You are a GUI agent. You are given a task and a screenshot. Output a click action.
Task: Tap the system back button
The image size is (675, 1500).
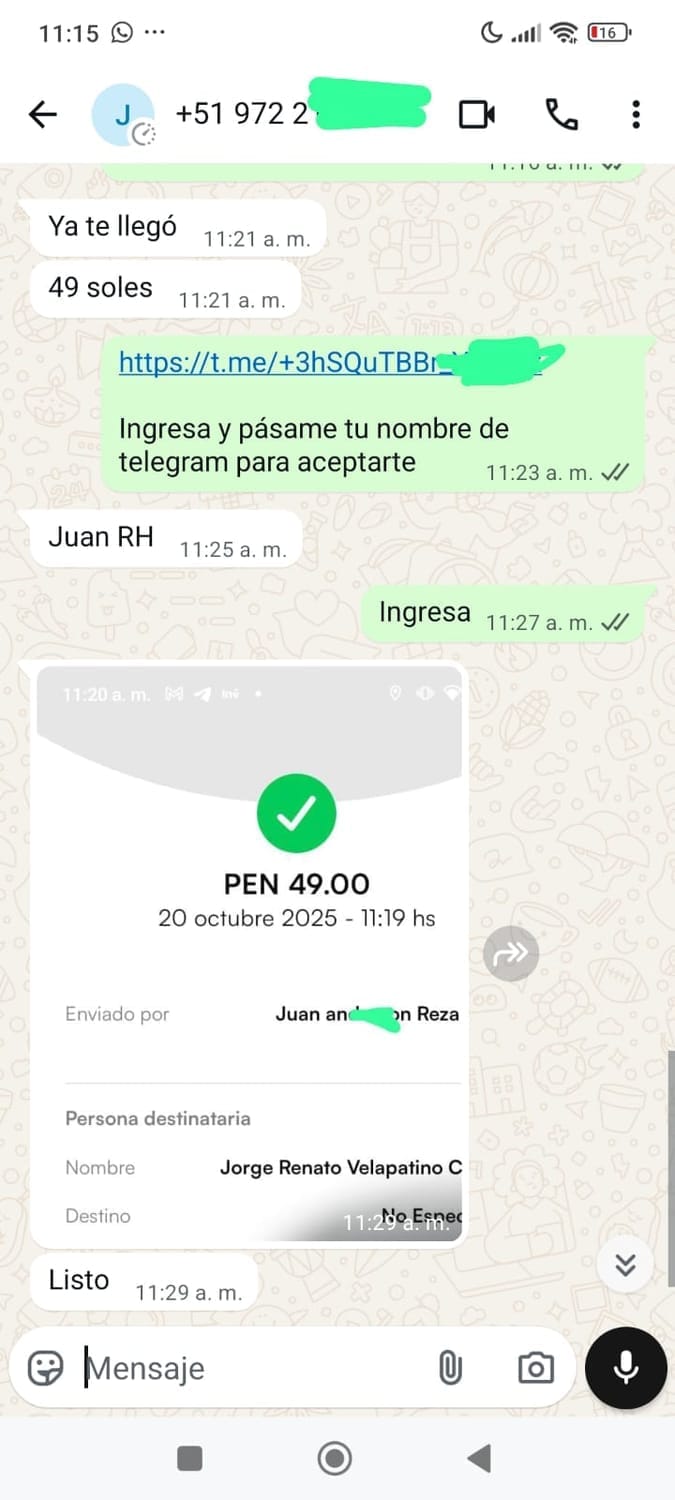479,1459
